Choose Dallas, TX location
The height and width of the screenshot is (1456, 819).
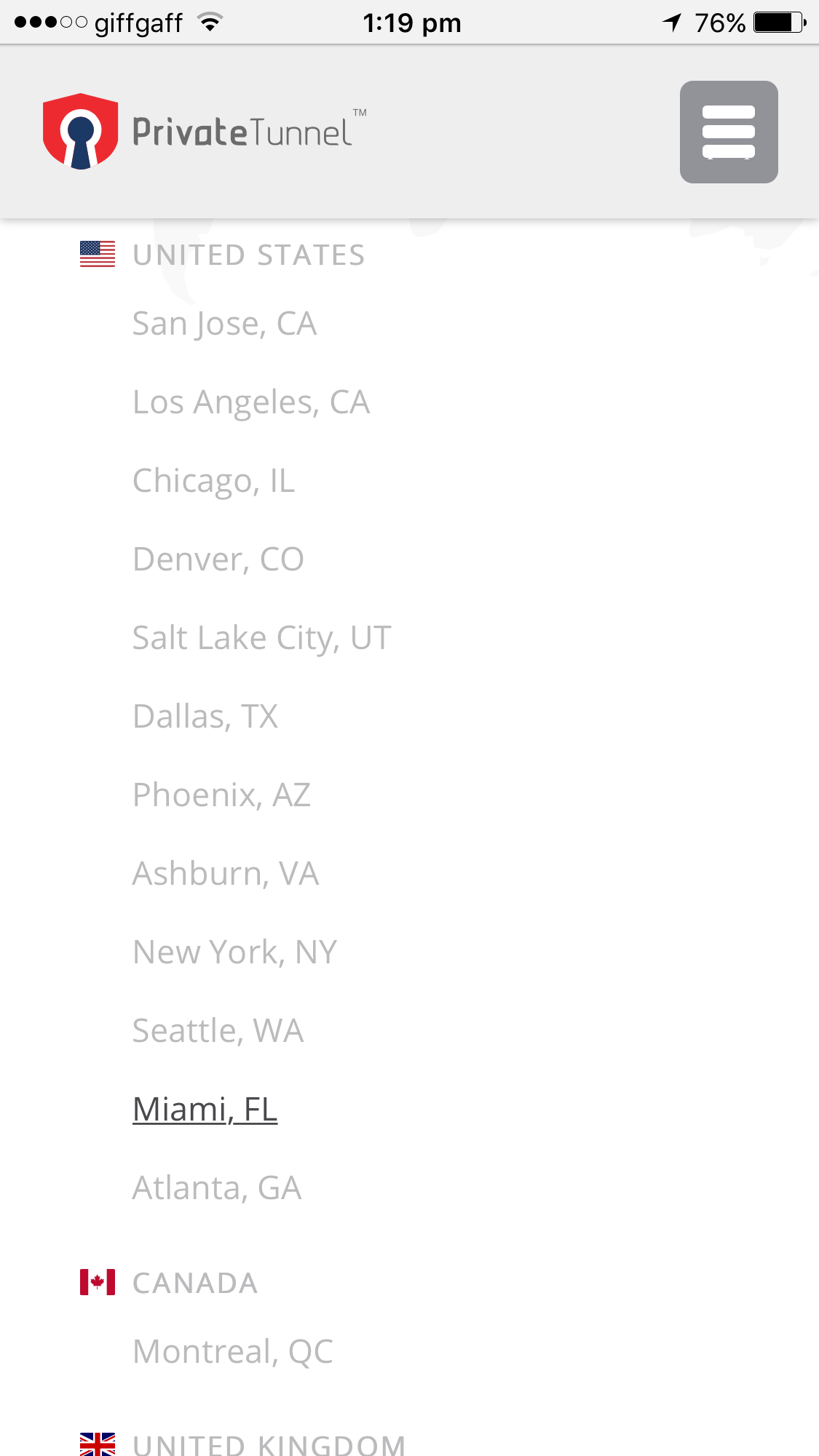tap(205, 717)
